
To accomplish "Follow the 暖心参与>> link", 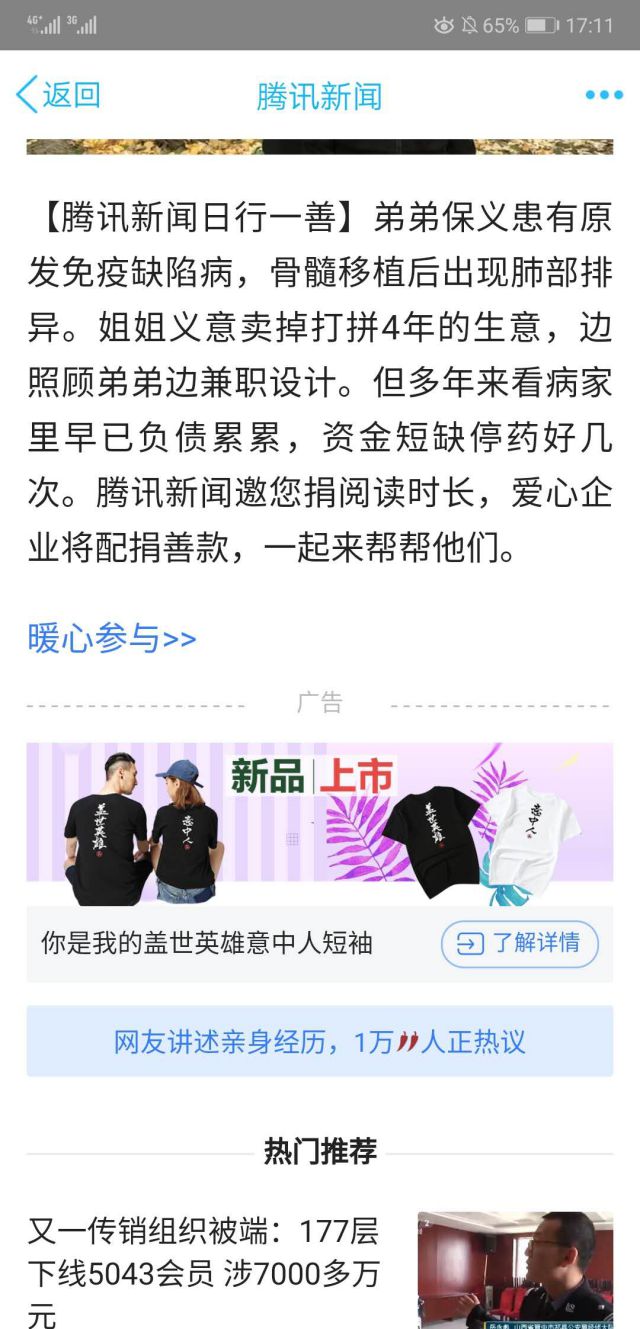I will pos(111,638).
